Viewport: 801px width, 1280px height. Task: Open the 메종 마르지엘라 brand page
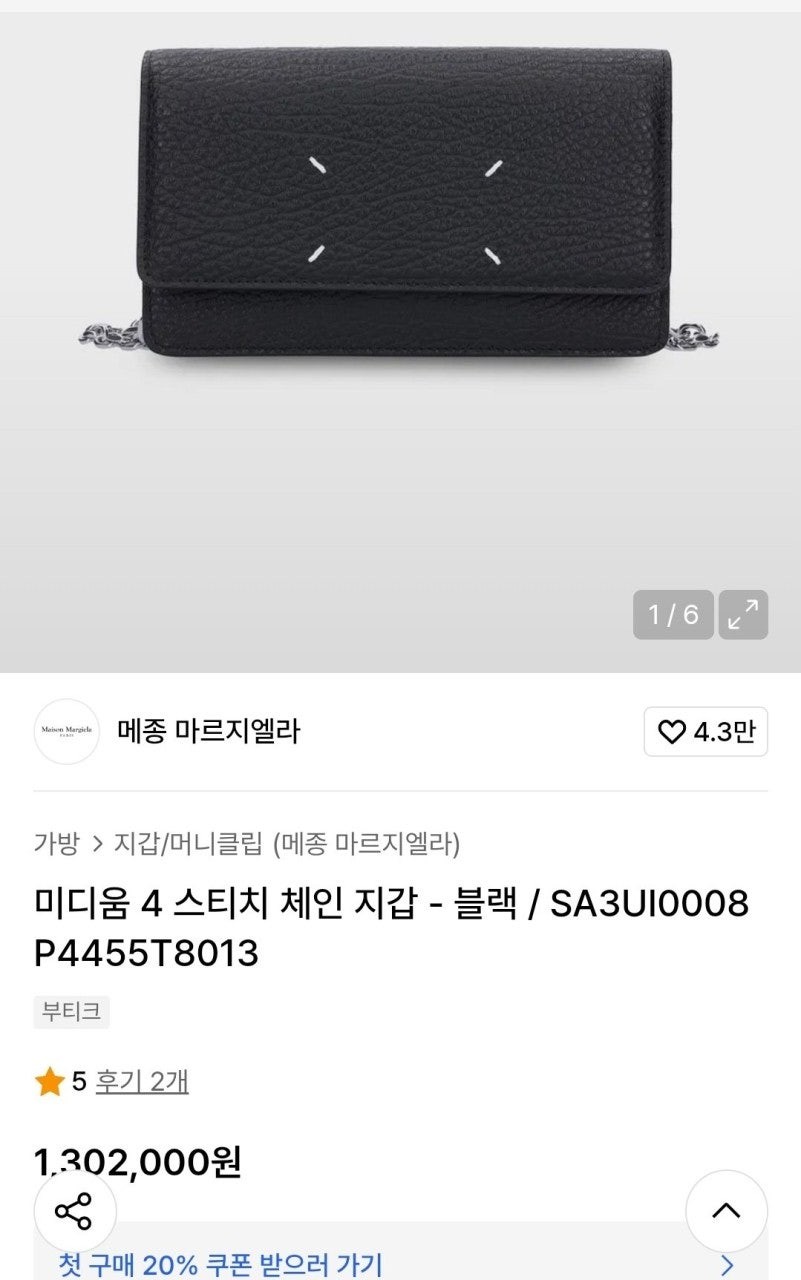(208, 731)
